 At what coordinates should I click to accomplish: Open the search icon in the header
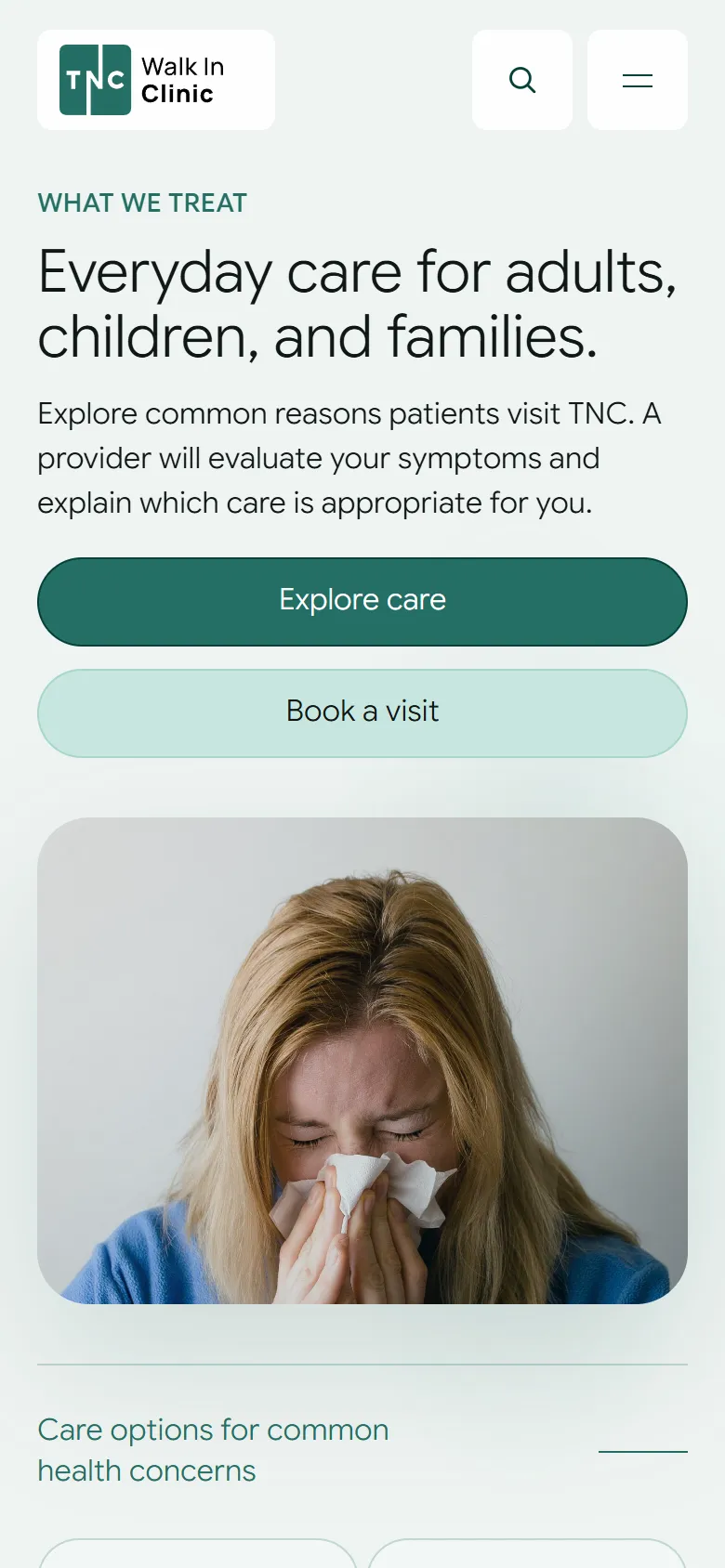[522, 80]
